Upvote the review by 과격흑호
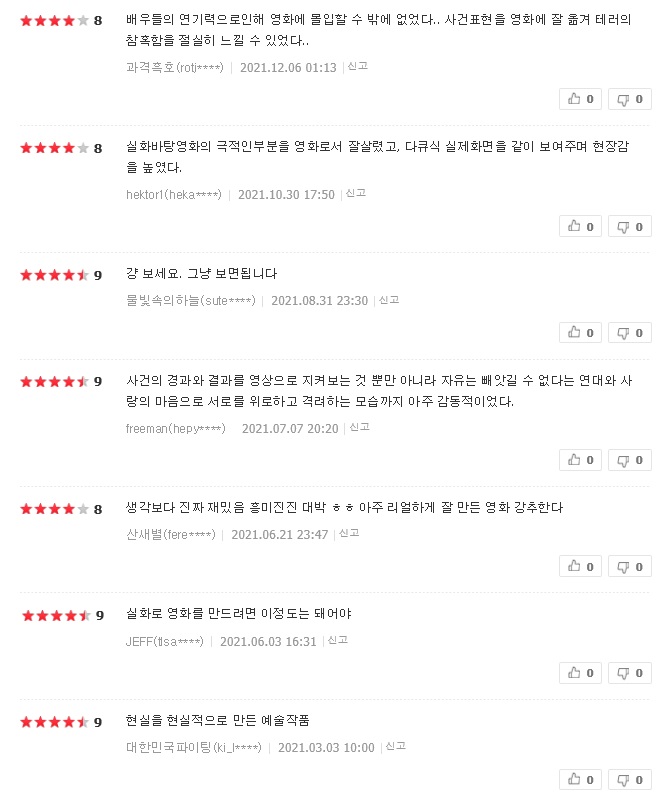This screenshot has width=670, height=805. [x=580, y=99]
